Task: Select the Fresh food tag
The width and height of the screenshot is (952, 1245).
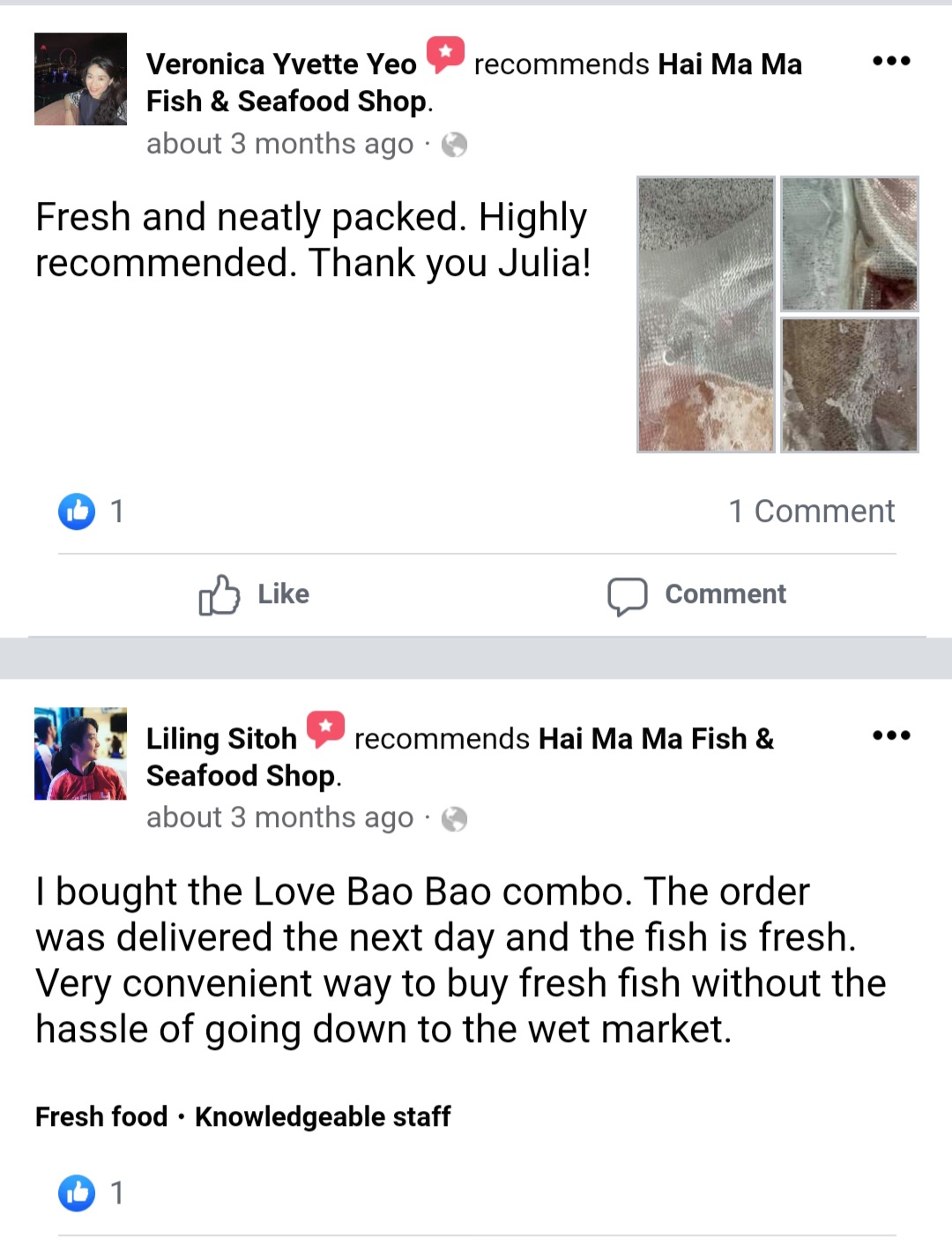Action: [101, 1116]
